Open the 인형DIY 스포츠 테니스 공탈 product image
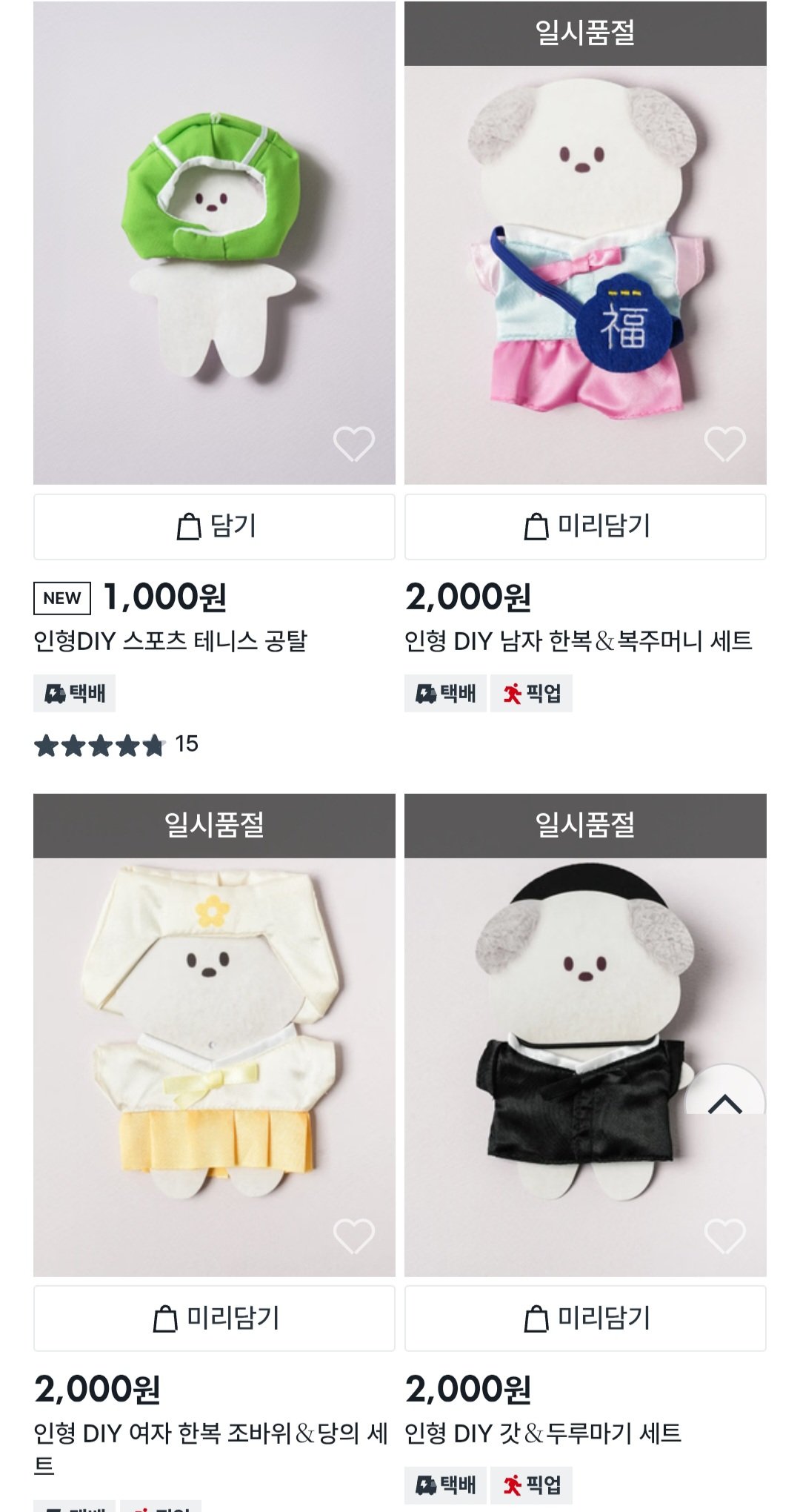 (214, 245)
